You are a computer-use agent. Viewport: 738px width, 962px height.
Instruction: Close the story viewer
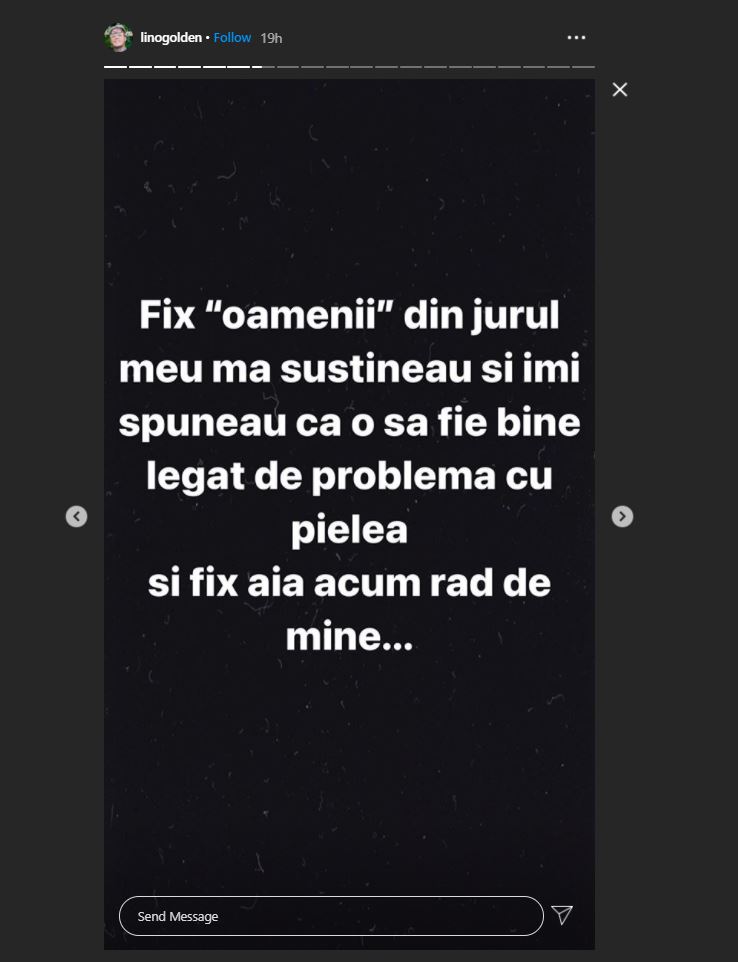[620, 90]
